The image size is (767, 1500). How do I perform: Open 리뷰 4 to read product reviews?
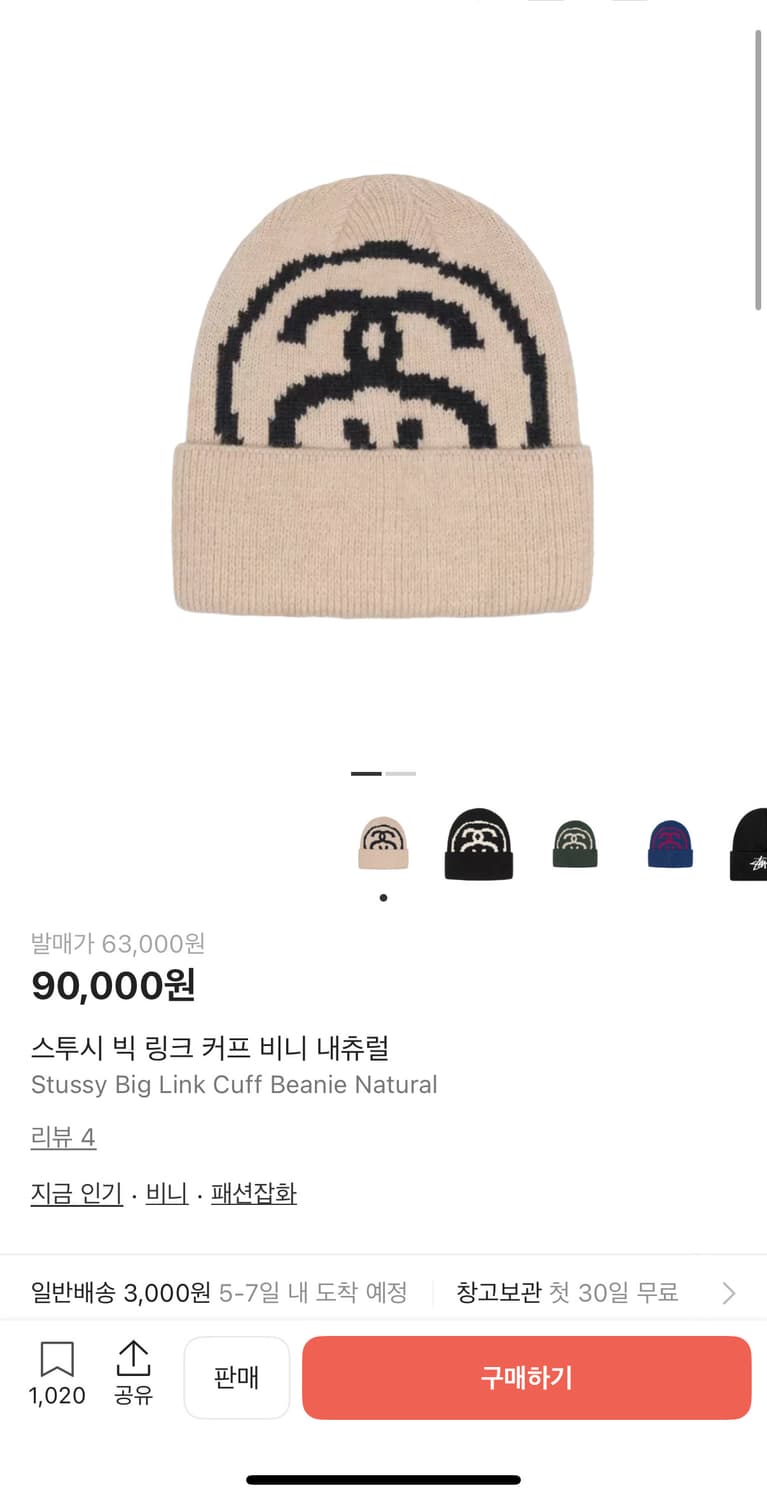coord(63,1137)
